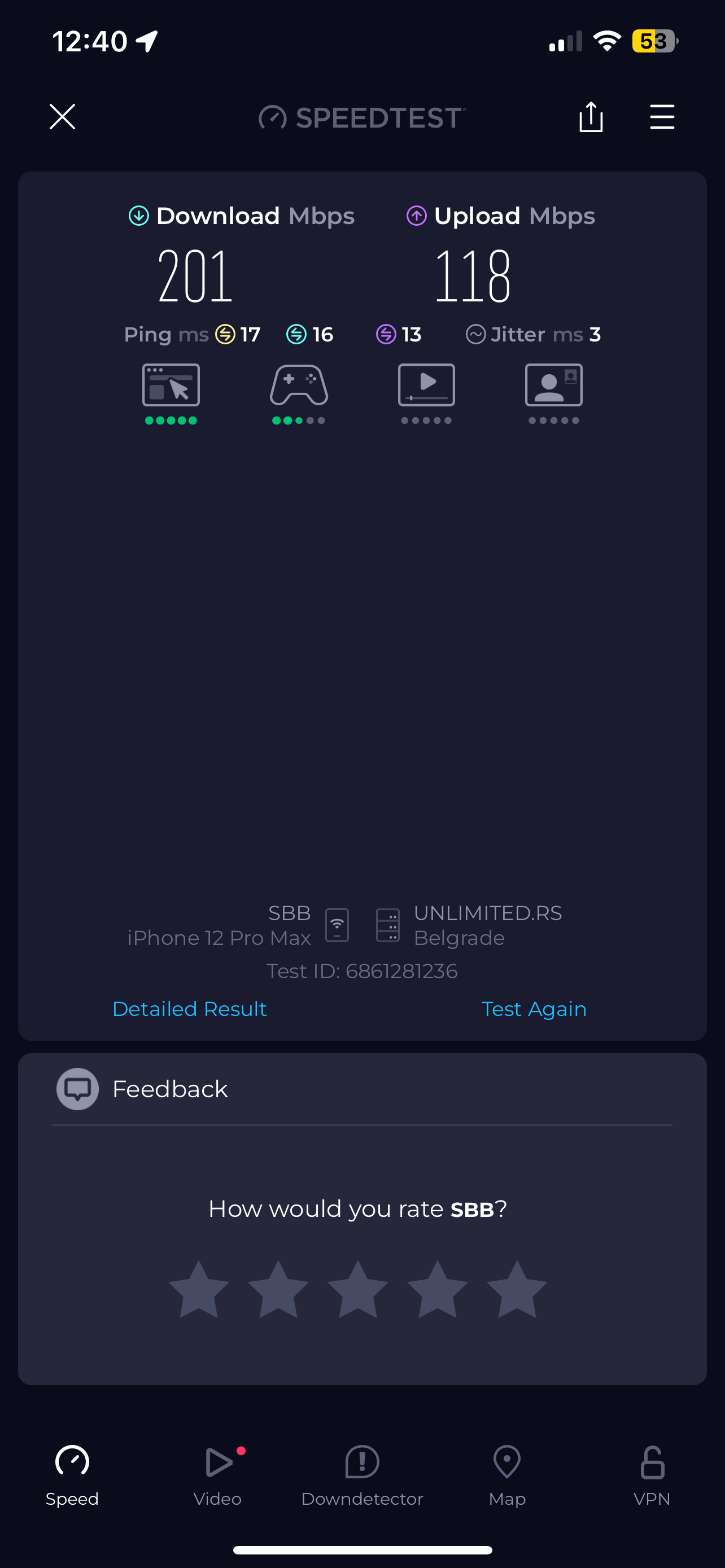725x1568 pixels.
Task: Rate SBB three stars
Action: [x=358, y=1289]
